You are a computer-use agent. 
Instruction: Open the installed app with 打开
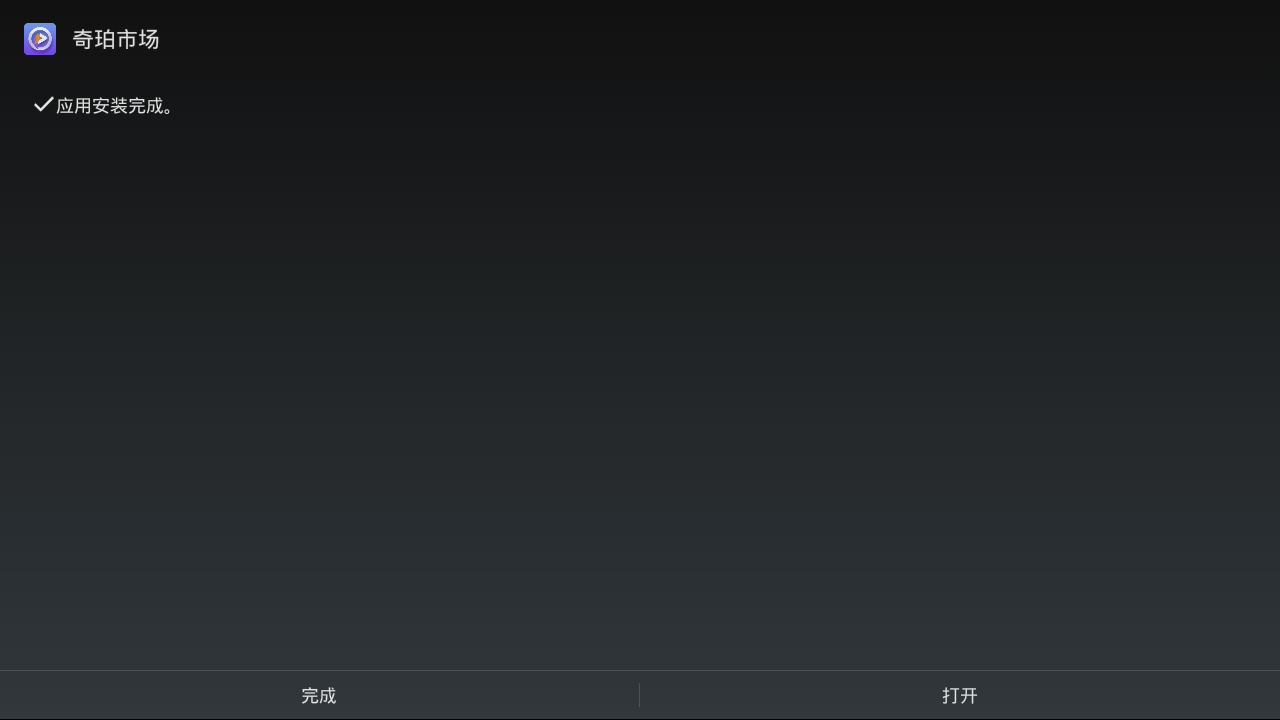pos(959,695)
